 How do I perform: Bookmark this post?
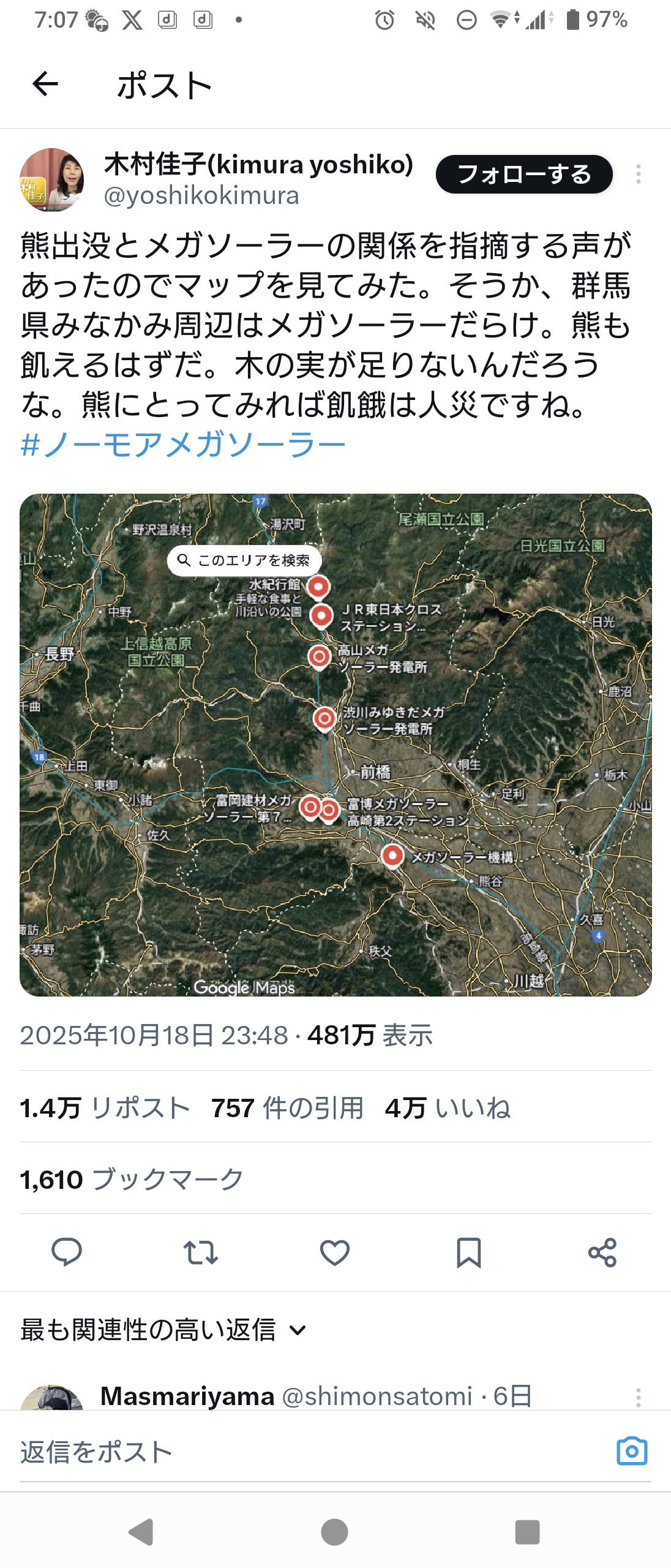pos(469,1253)
